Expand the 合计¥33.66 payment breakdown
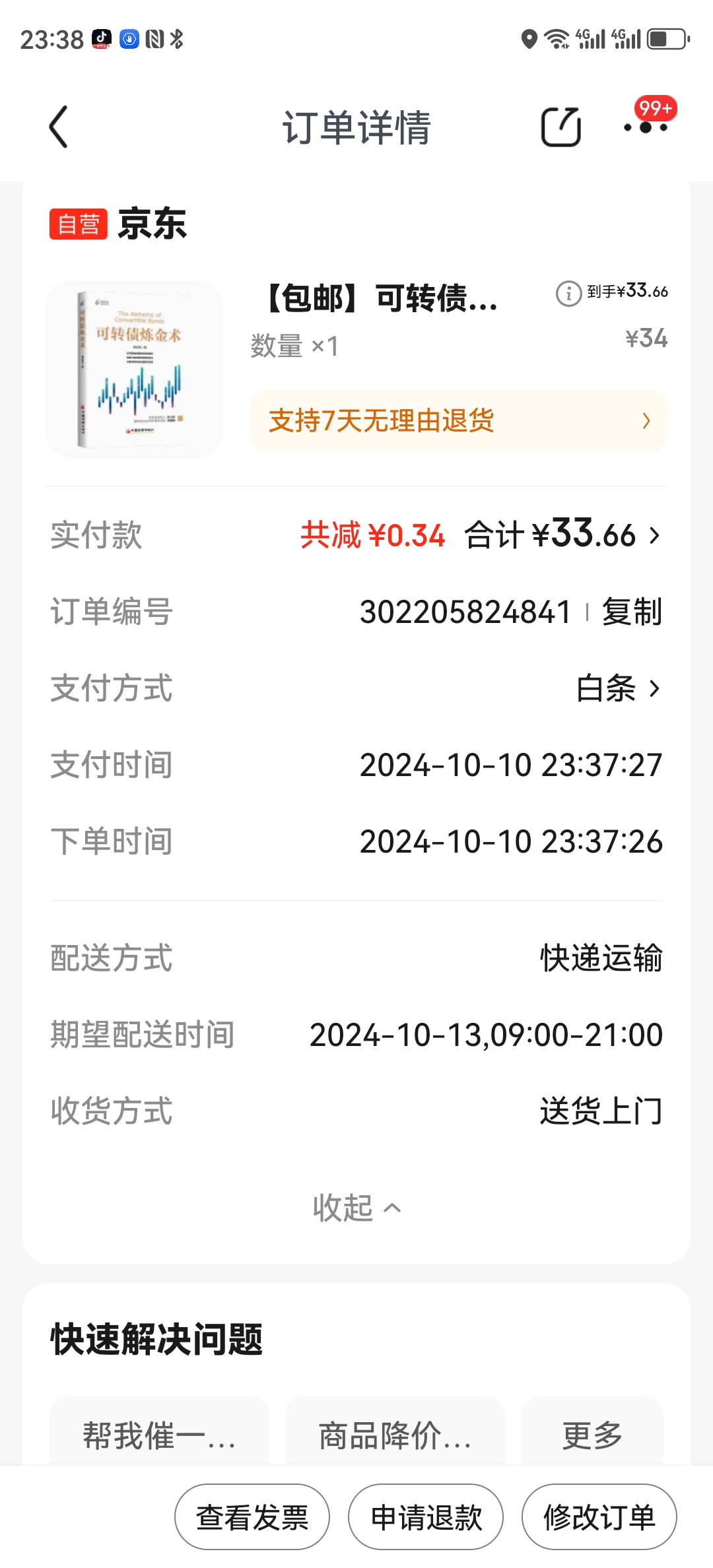The height and width of the screenshot is (1568, 713). pyautogui.click(x=562, y=535)
